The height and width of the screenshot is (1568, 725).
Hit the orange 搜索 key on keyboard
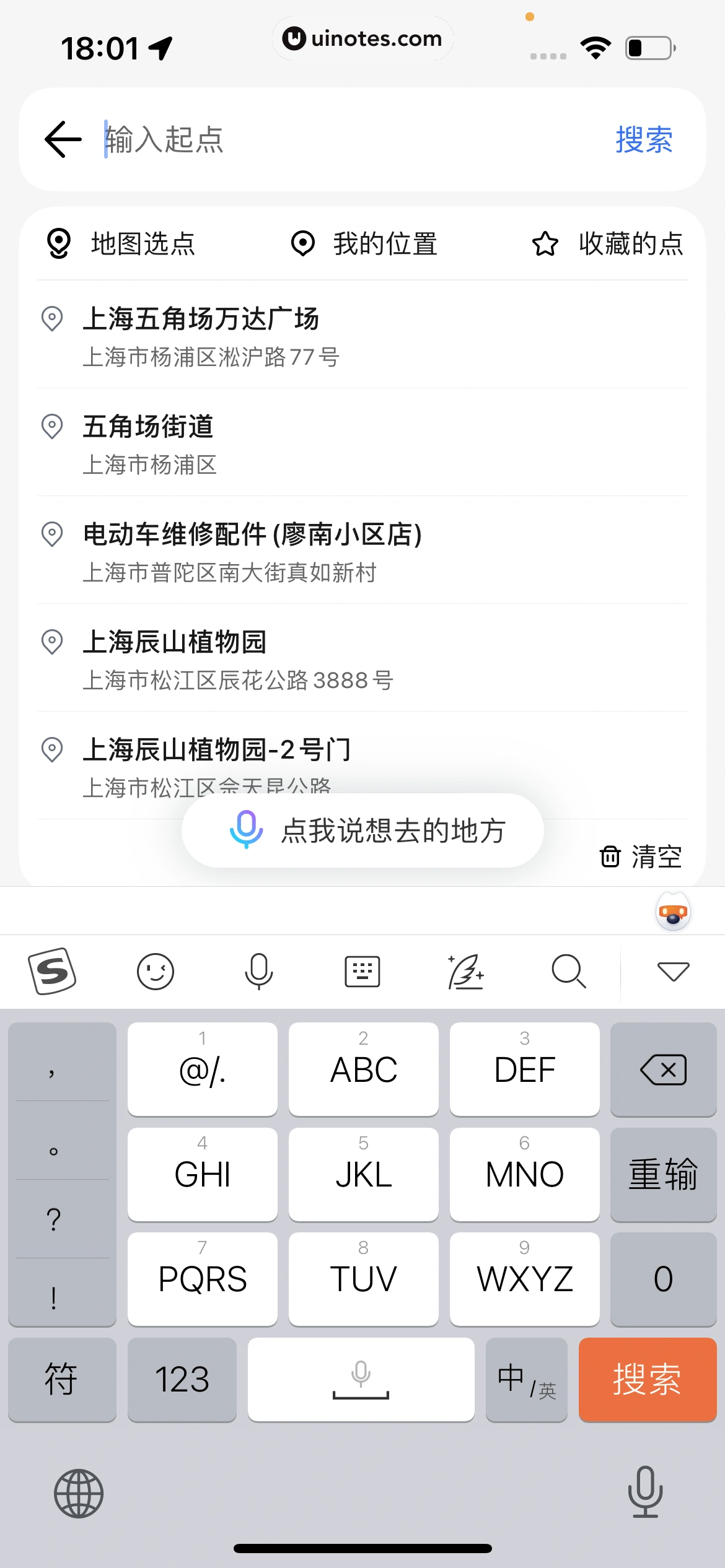647,1379
